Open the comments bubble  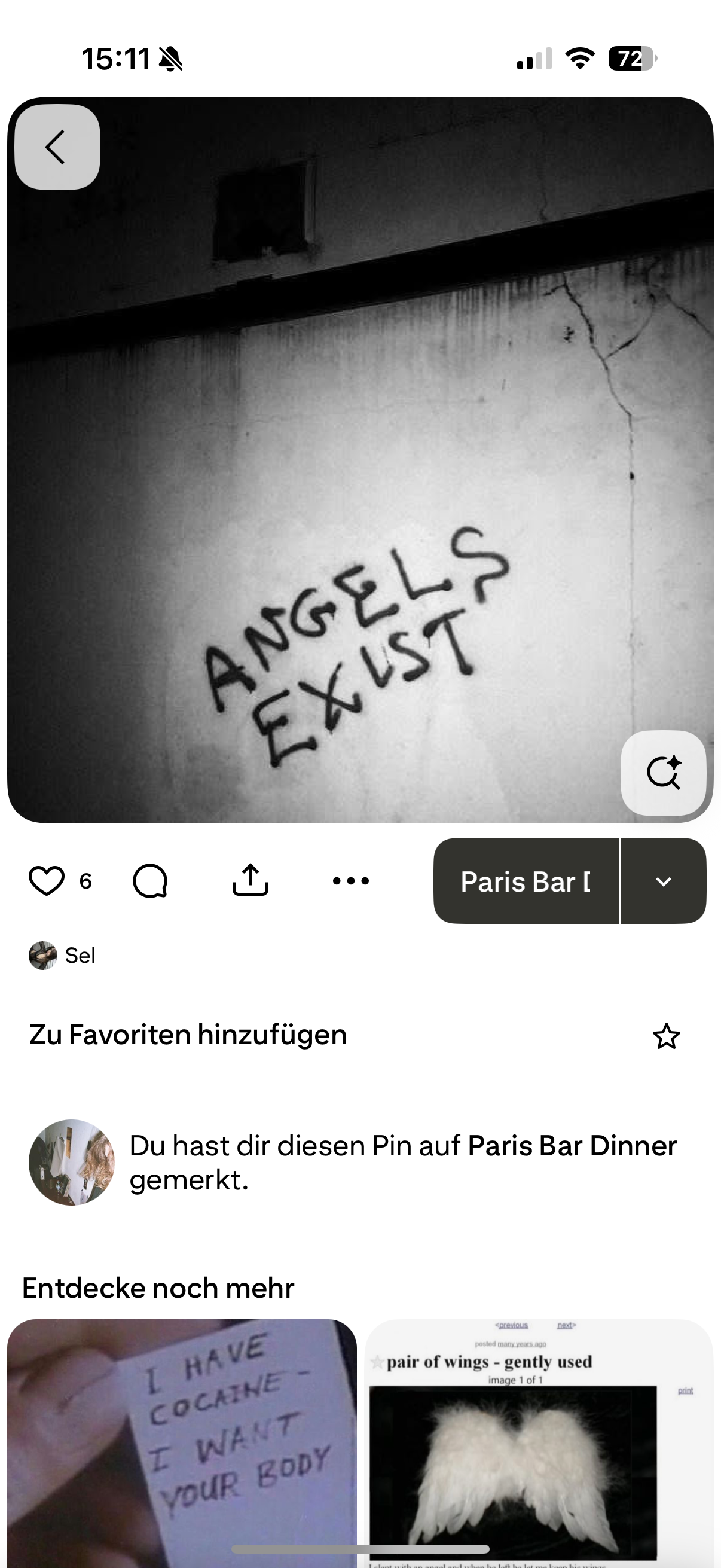coord(149,881)
